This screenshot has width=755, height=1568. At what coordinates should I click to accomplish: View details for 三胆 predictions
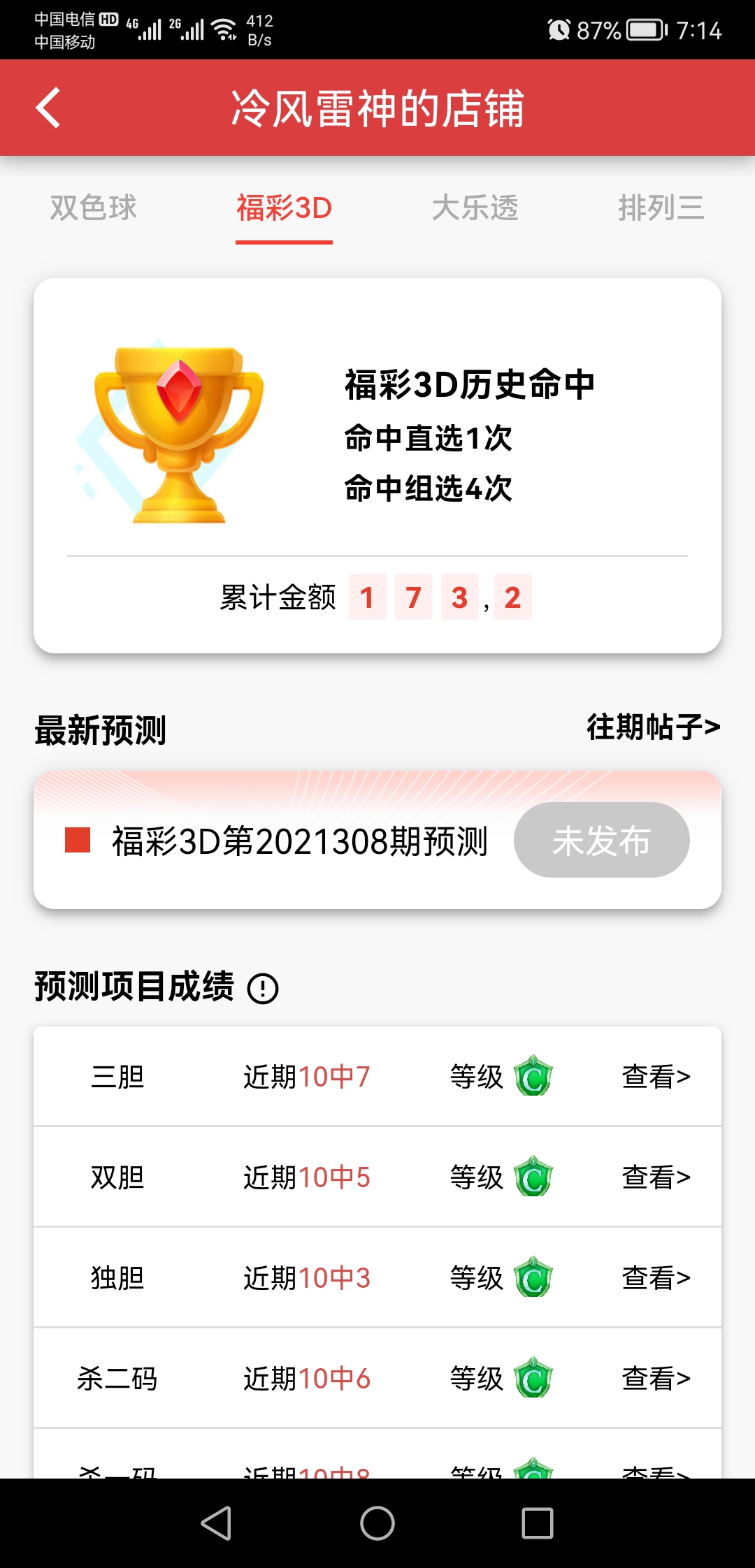tap(656, 1077)
